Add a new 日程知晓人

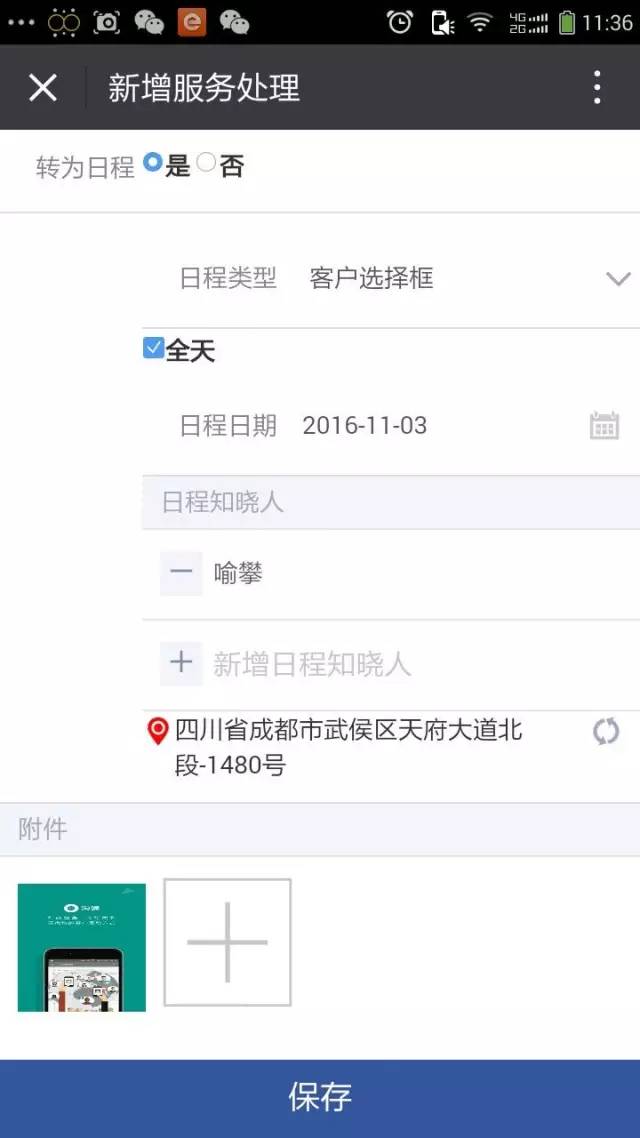pos(181,663)
